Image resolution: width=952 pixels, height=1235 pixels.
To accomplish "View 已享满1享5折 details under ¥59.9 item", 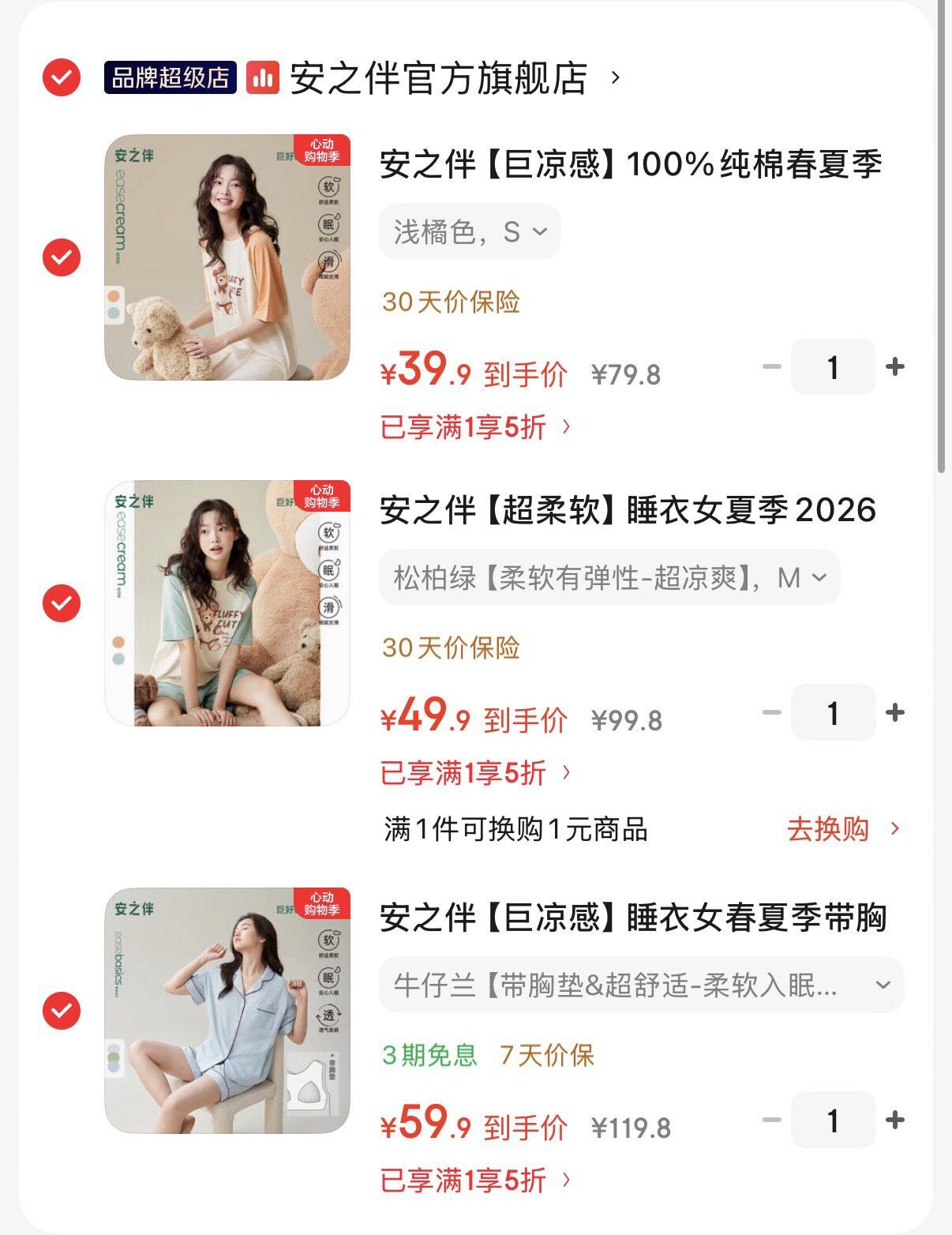I will pos(476,1181).
